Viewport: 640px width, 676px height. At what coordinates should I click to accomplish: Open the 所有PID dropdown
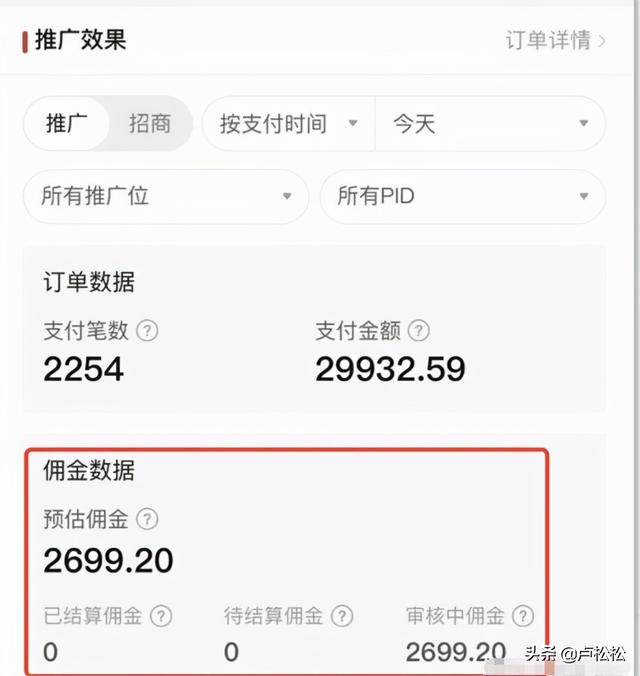coord(462,196)
